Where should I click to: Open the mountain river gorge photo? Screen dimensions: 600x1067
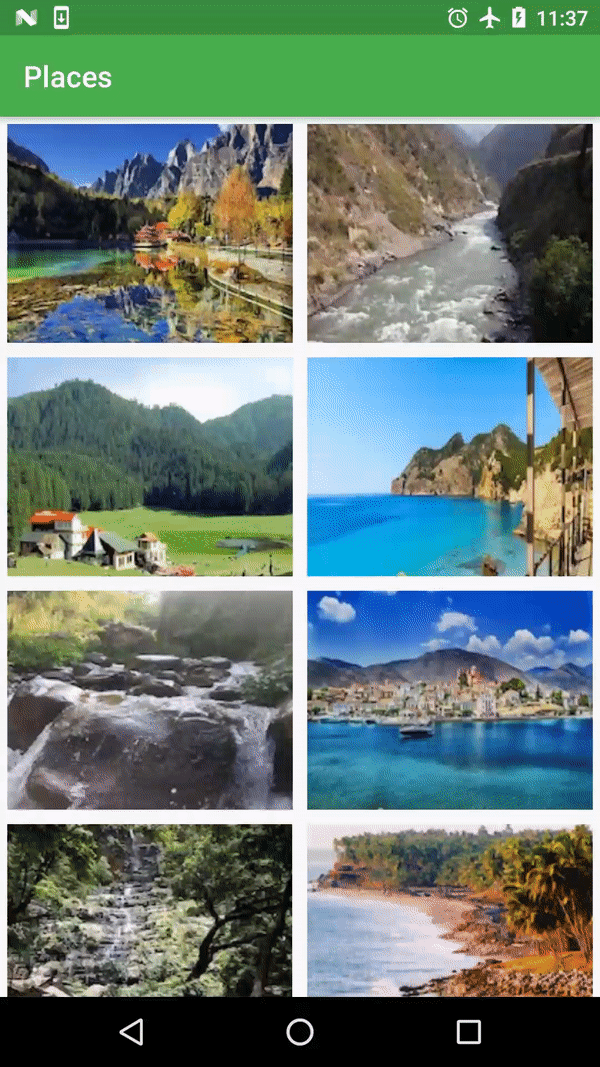pos(450,233)
